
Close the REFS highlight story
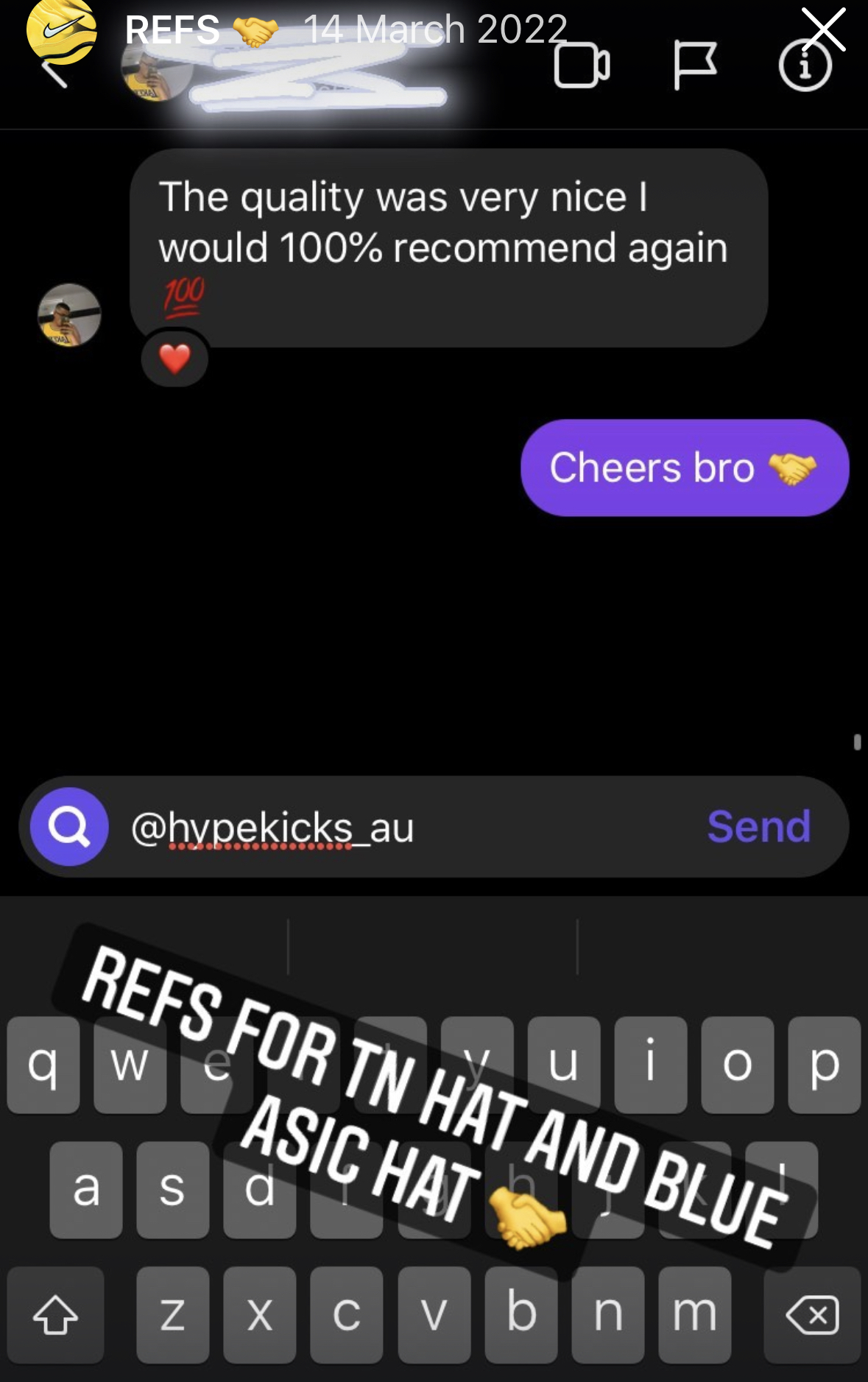coord(822,29)
